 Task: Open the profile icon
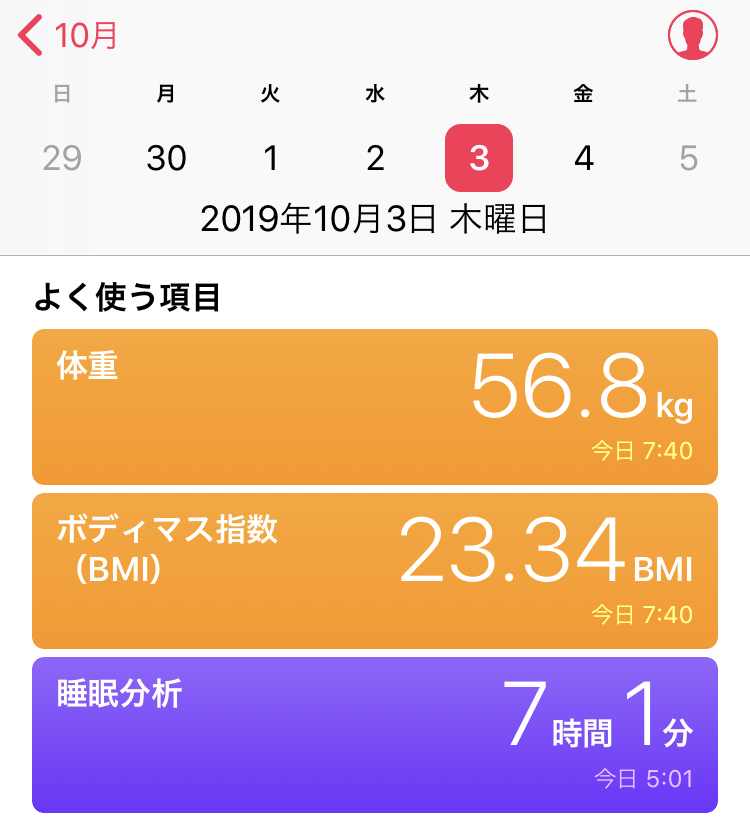[x=692, y=36]
